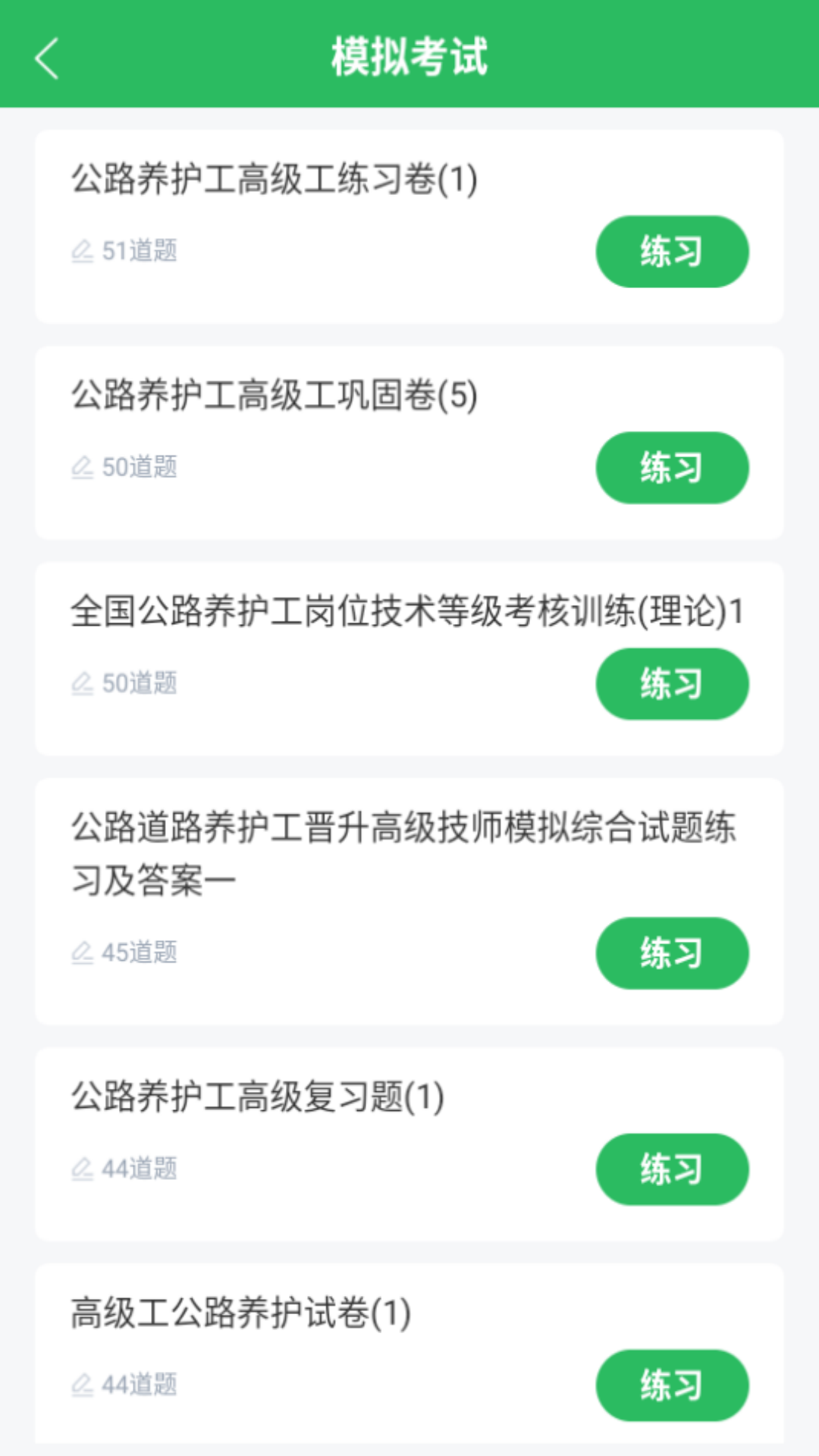Click the pencil icon next to 45道题
The image size is (819, 1456).
click(83, 953)
